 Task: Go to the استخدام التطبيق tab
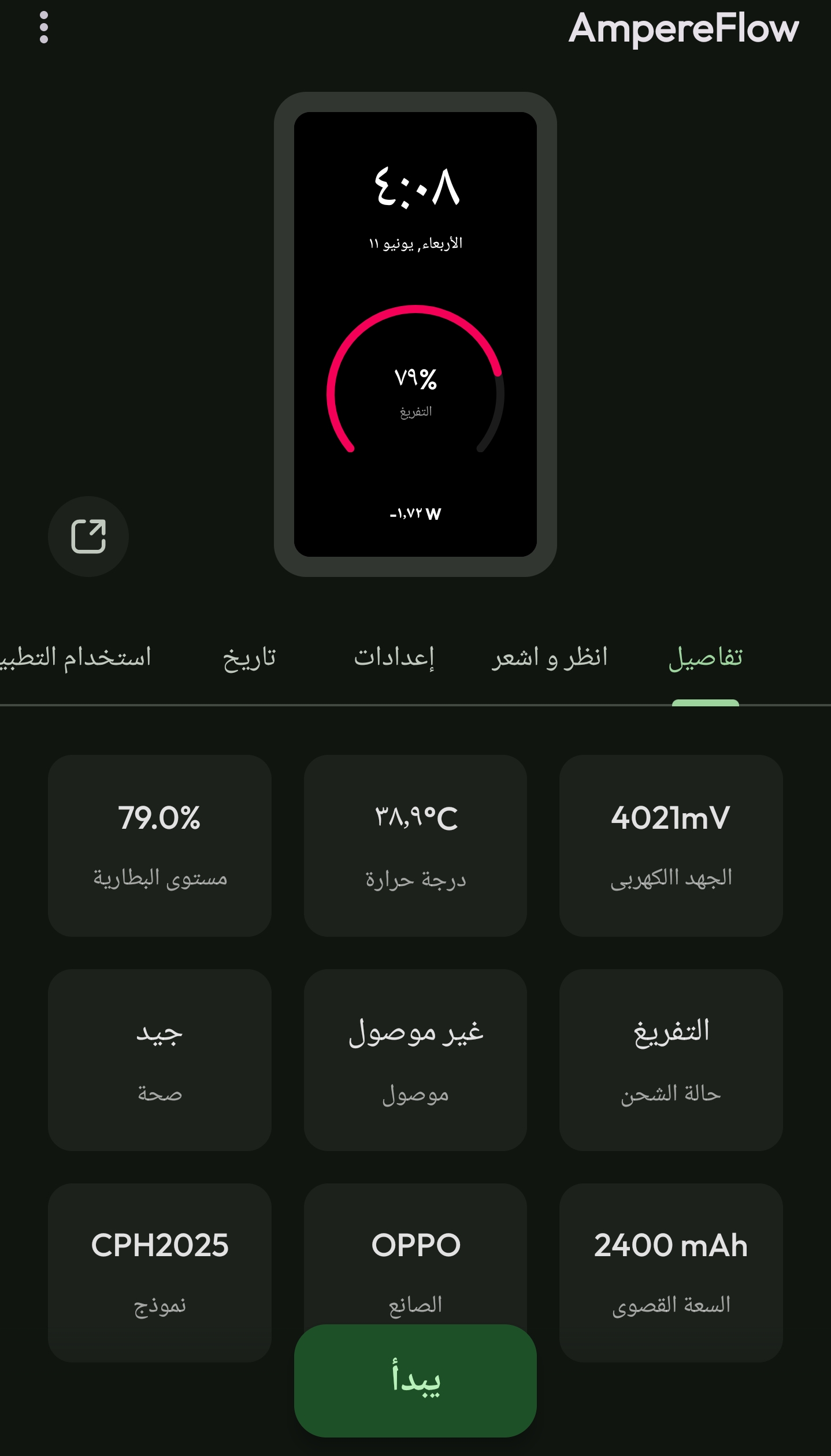pos(75,658)
